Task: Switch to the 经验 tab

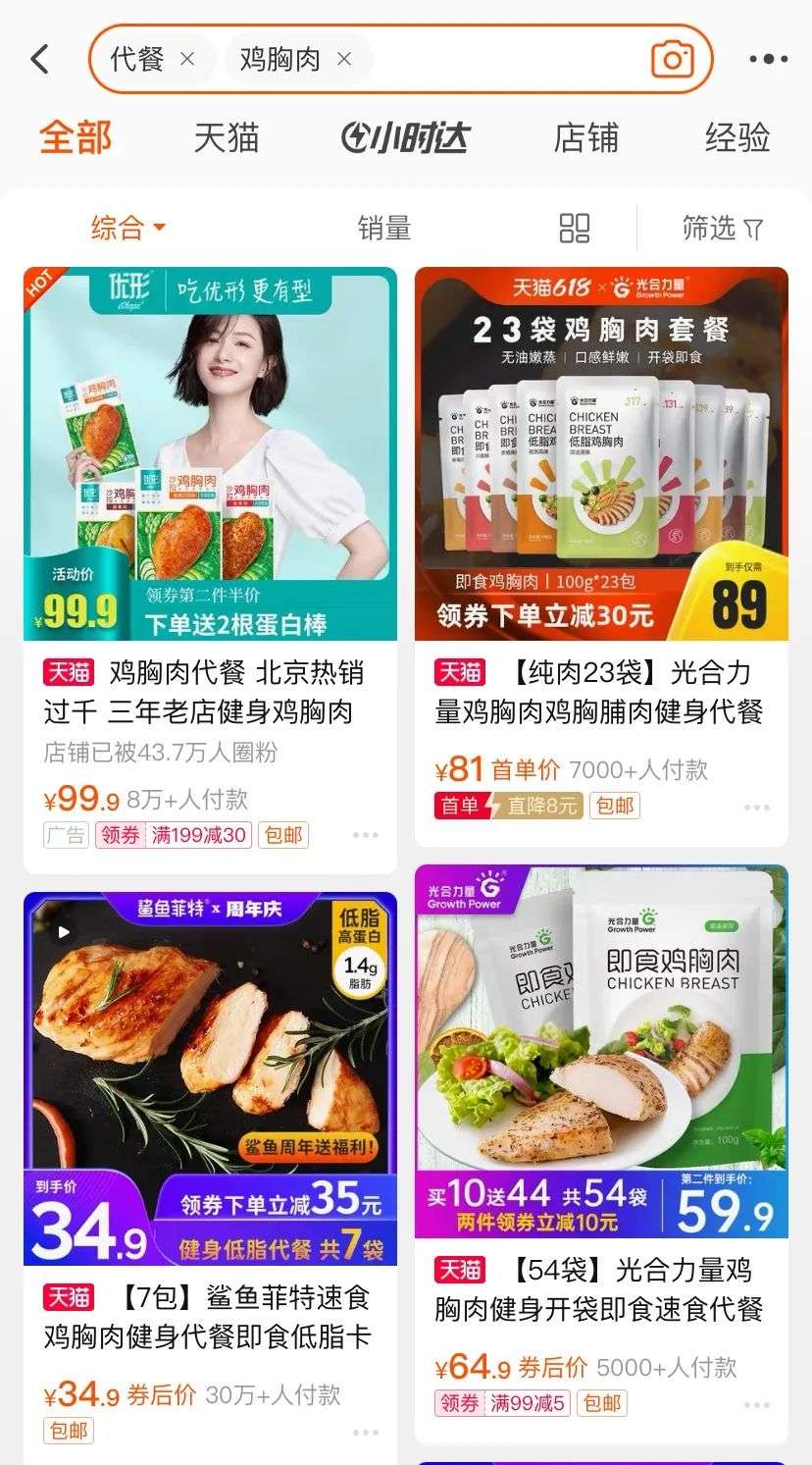Action: (737, 137)
